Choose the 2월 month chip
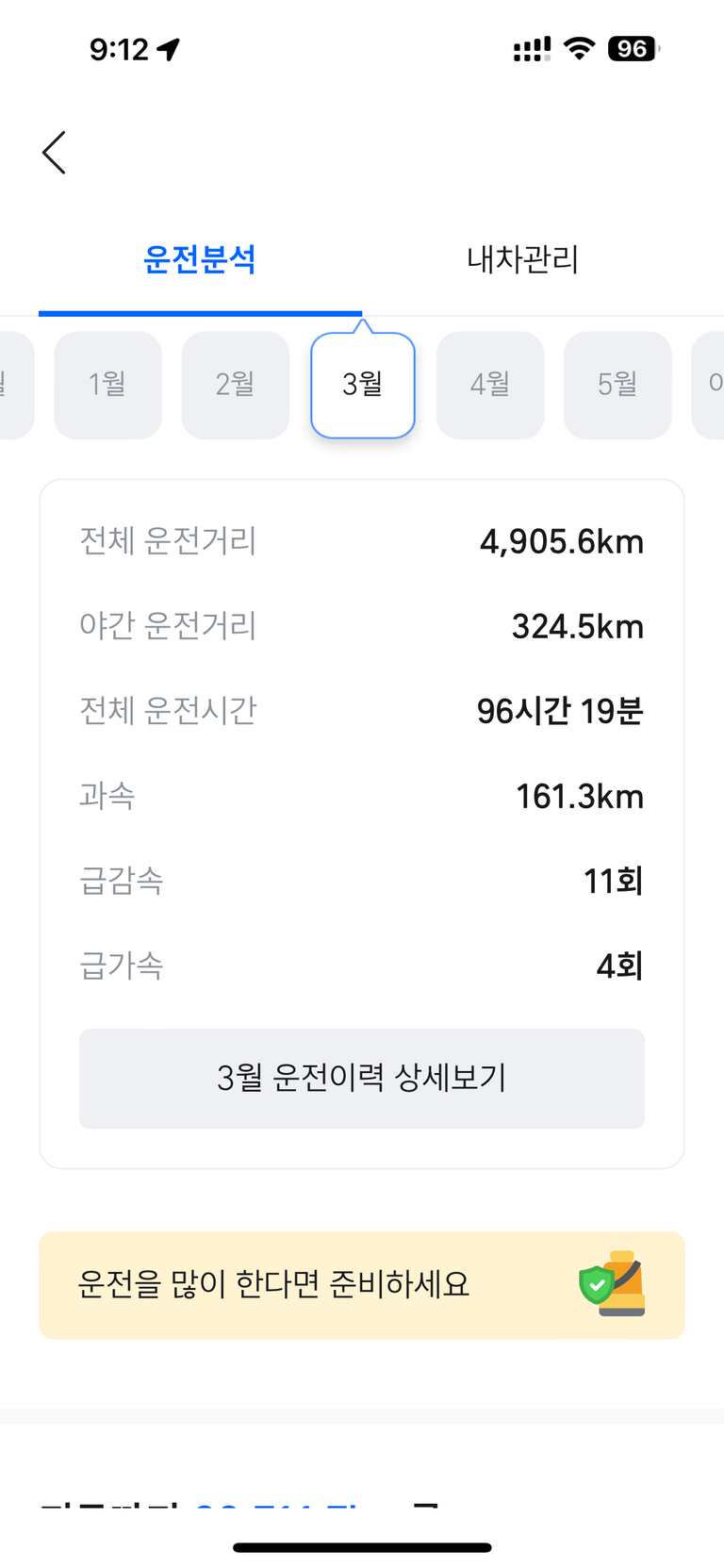The image size is (724, 1568). click(235, 385)
